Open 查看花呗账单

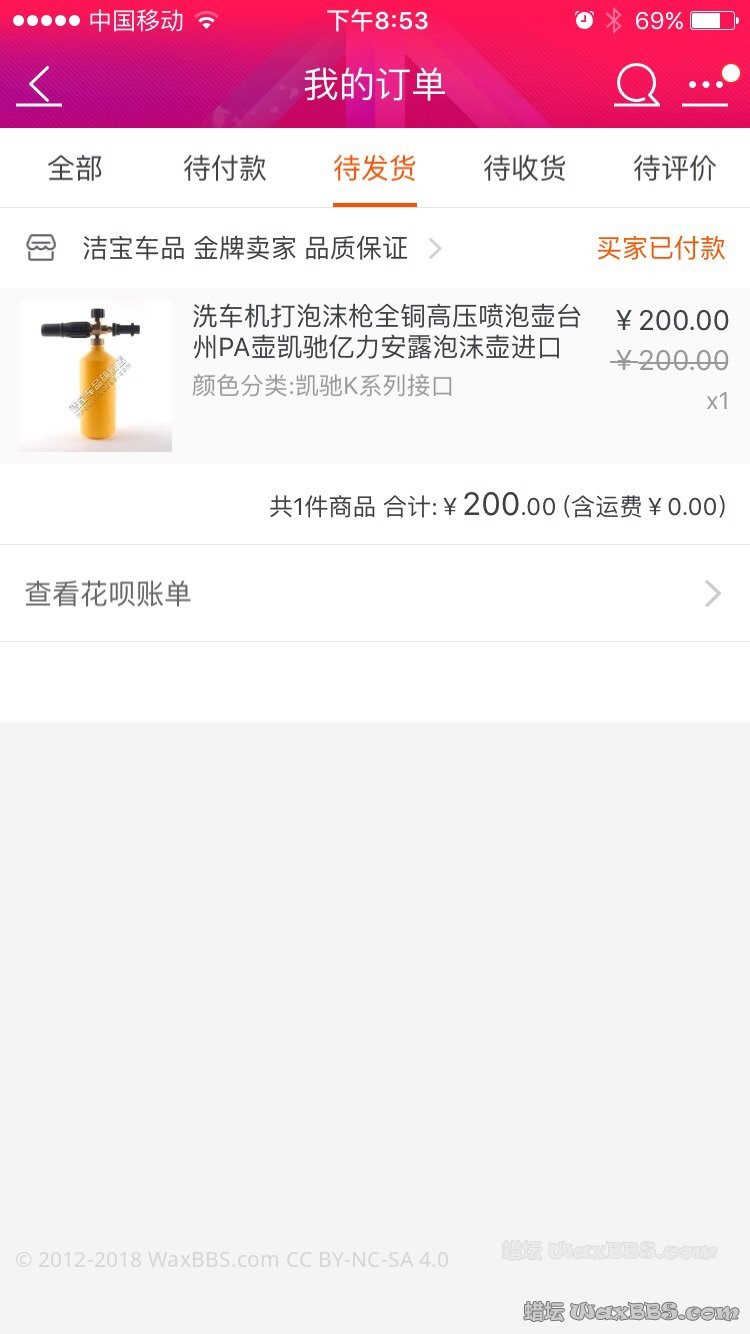coord(375,594)
